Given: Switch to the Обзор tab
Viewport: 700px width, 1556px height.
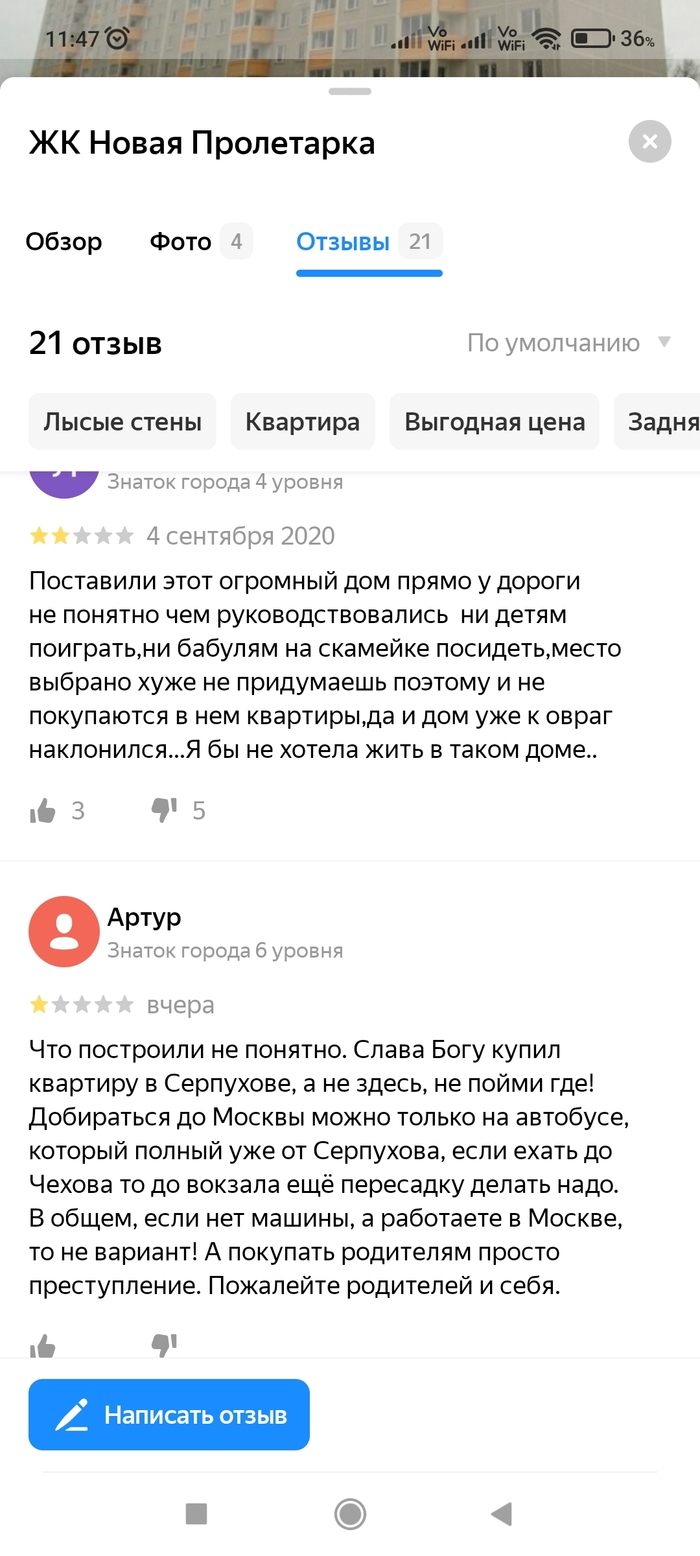Looking at the screenshot, I should [x=64, y=242].
